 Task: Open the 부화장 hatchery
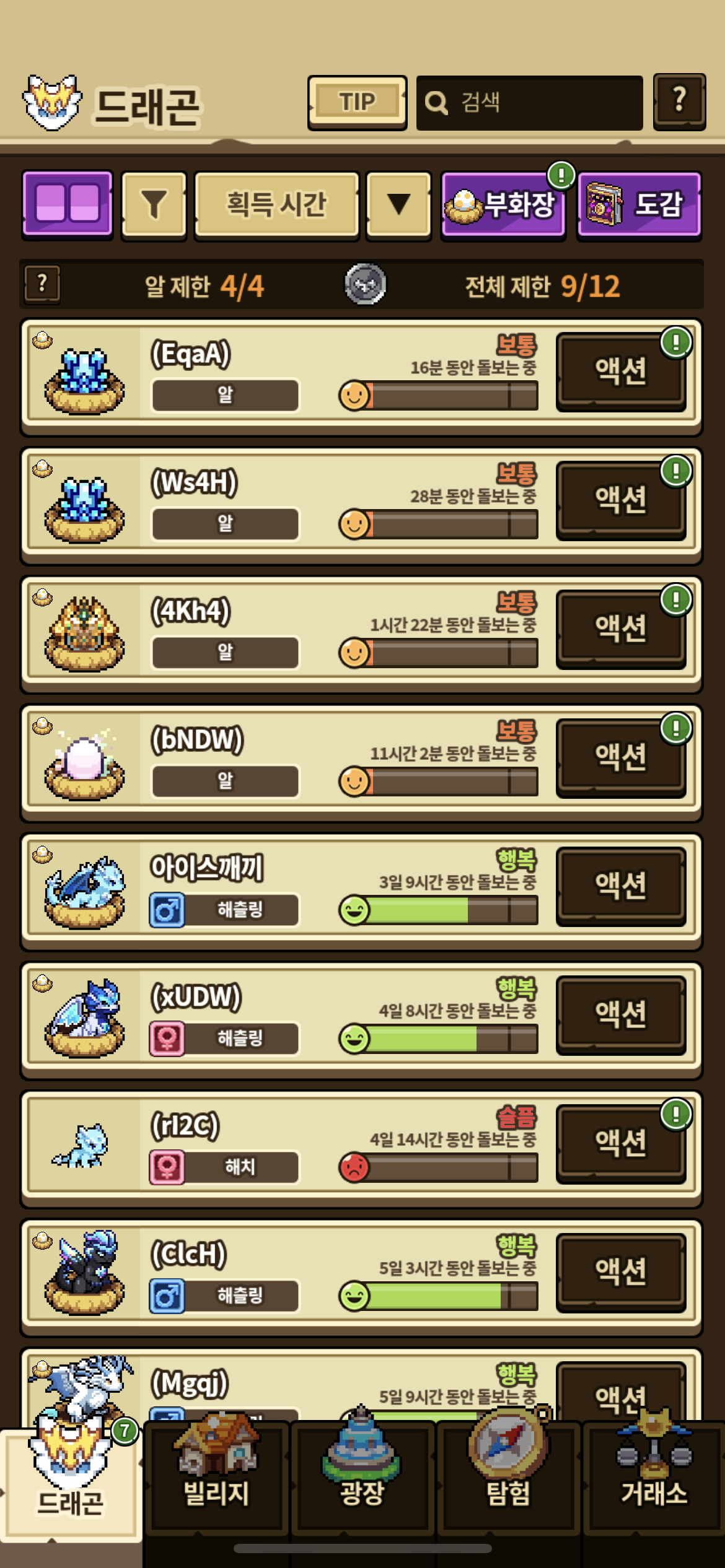(x=503, y=205)
